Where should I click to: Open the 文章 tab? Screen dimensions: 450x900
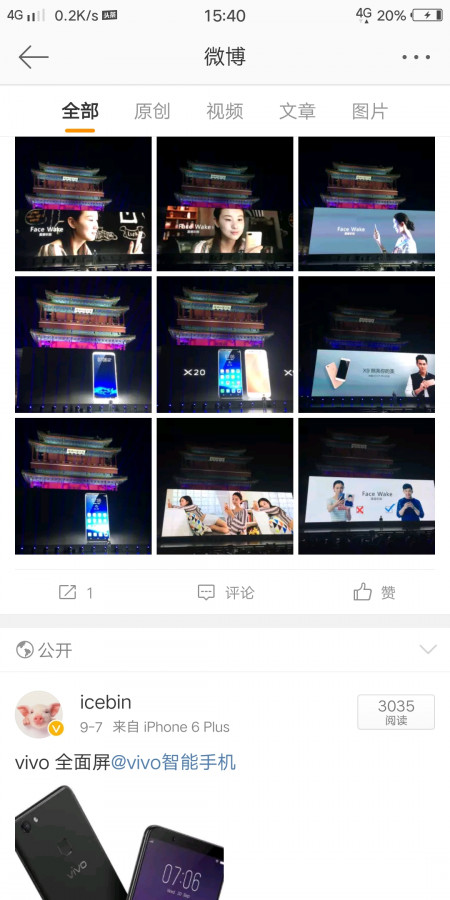[297, 111]
